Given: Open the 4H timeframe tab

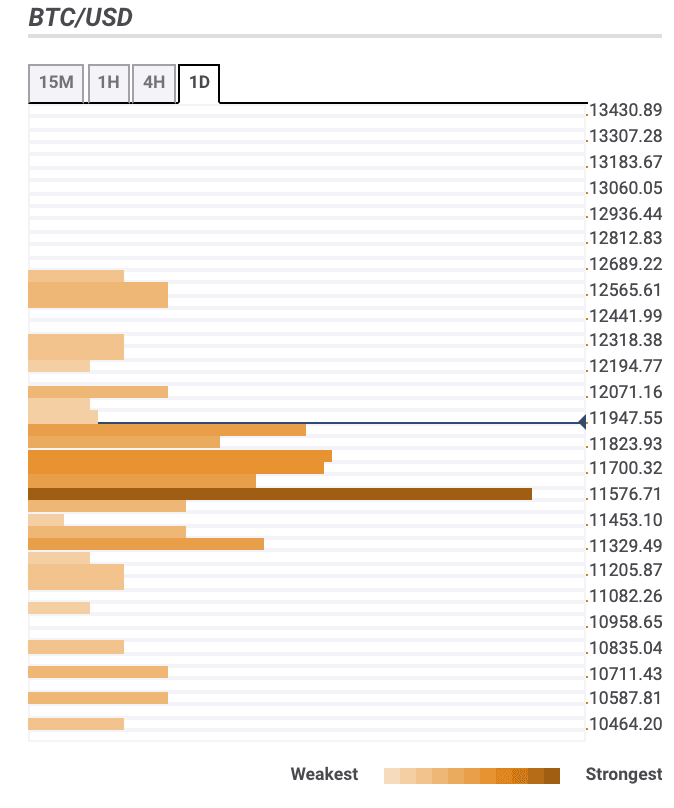Looking at the screenshot, I should 153,82.
